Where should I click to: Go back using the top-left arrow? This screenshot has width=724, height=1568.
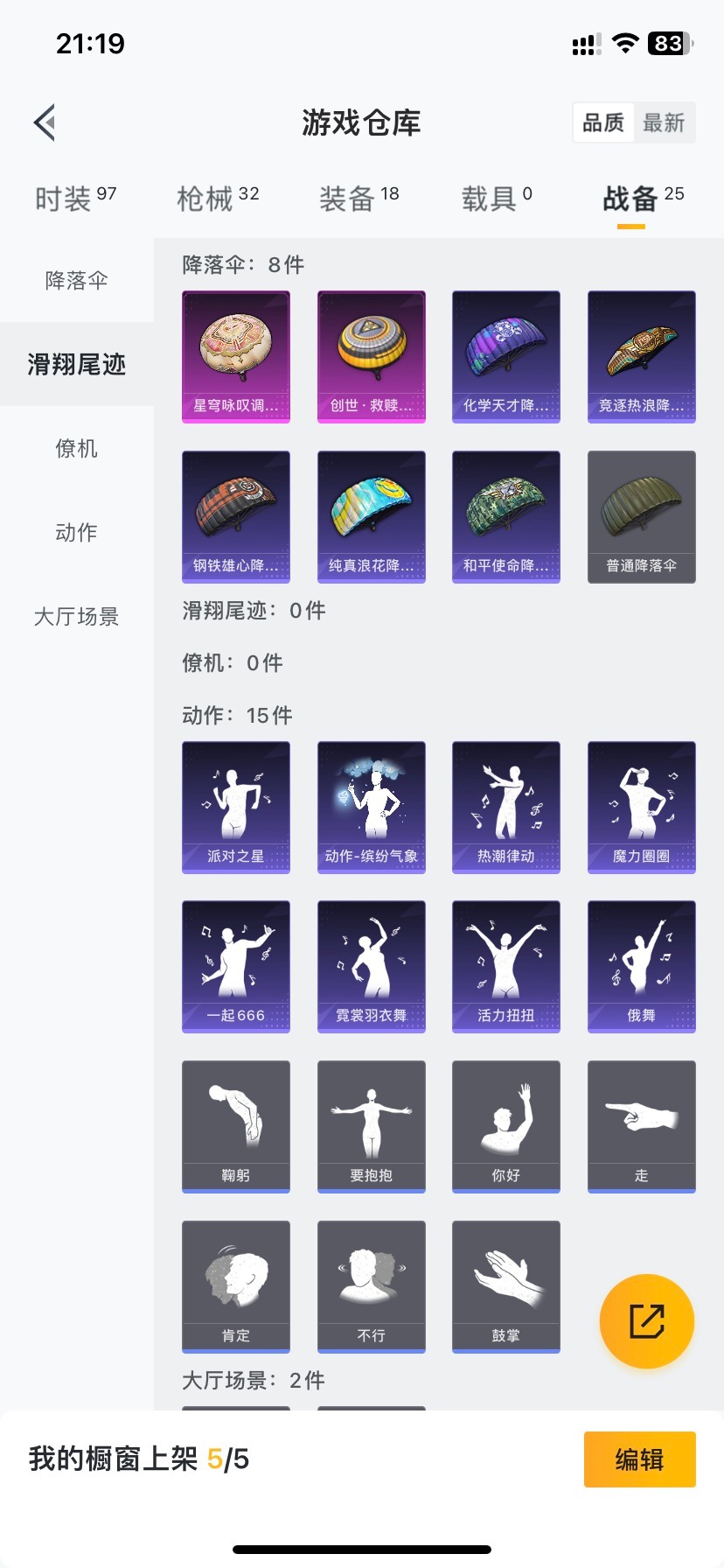tap(45, 122)
